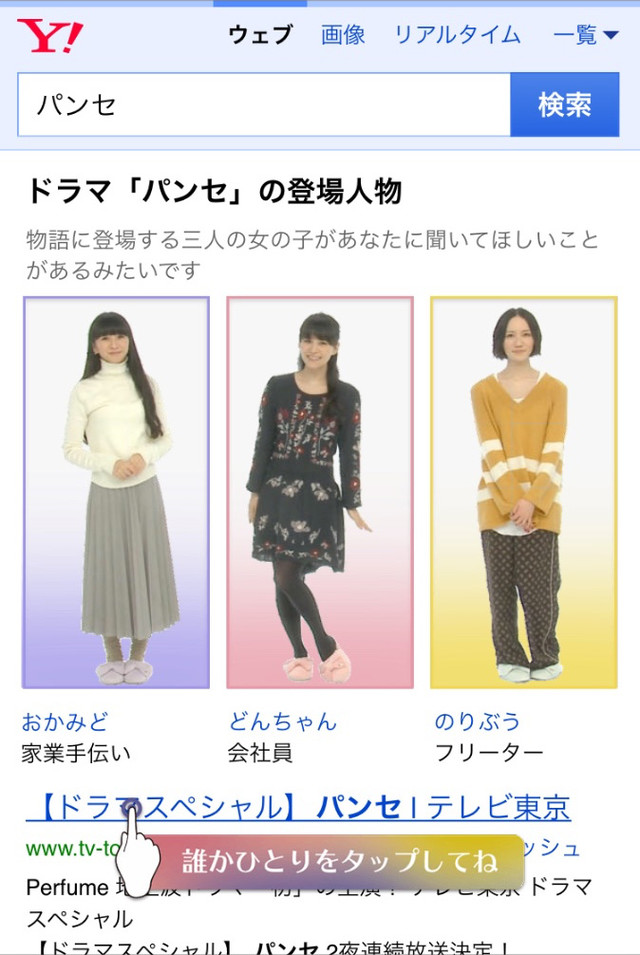Open the Yahoo! logo home link
Viewport: 640px width, 955px height.
(x=50, y=36)
